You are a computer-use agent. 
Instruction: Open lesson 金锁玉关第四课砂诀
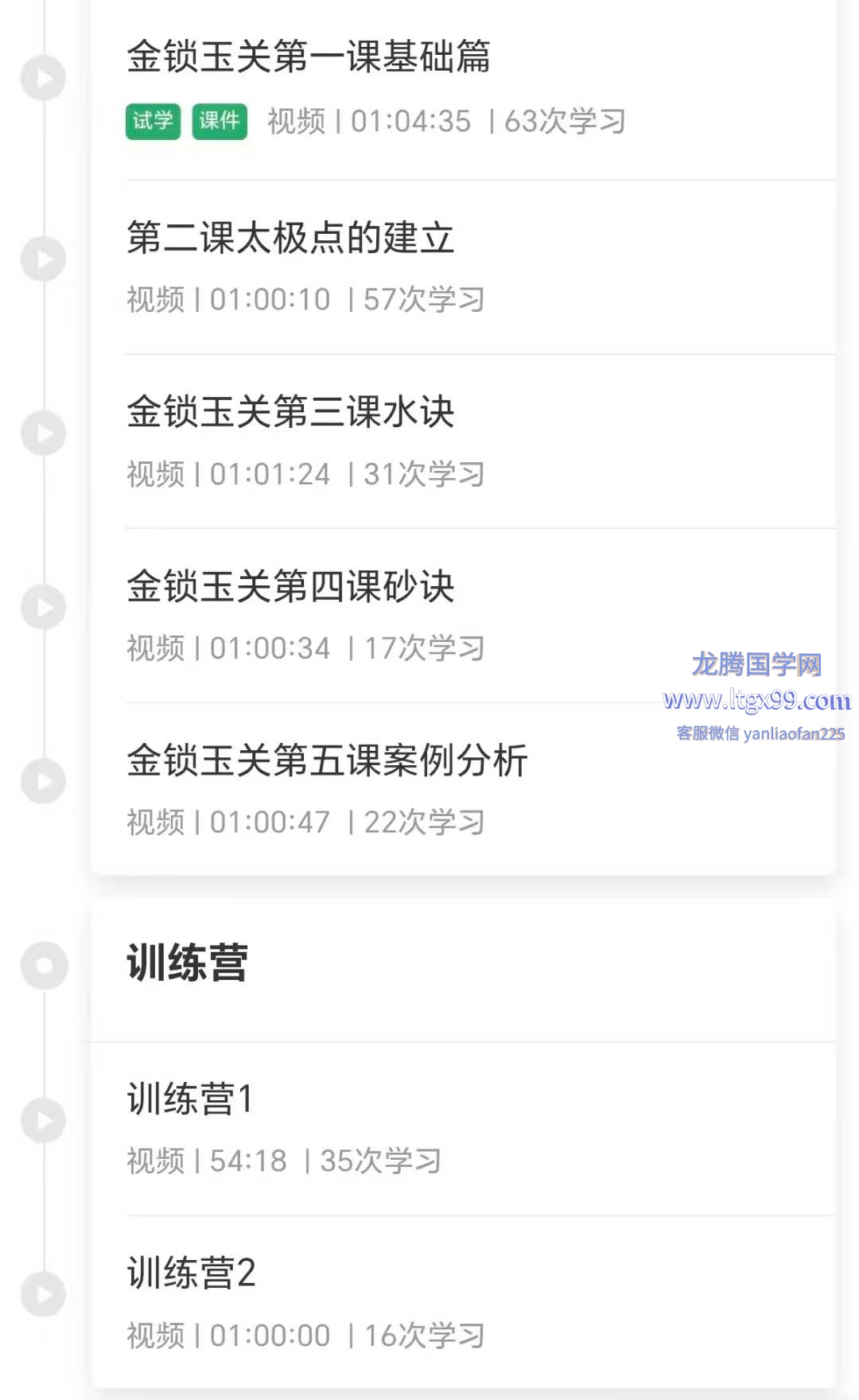[x=290, y=586]
